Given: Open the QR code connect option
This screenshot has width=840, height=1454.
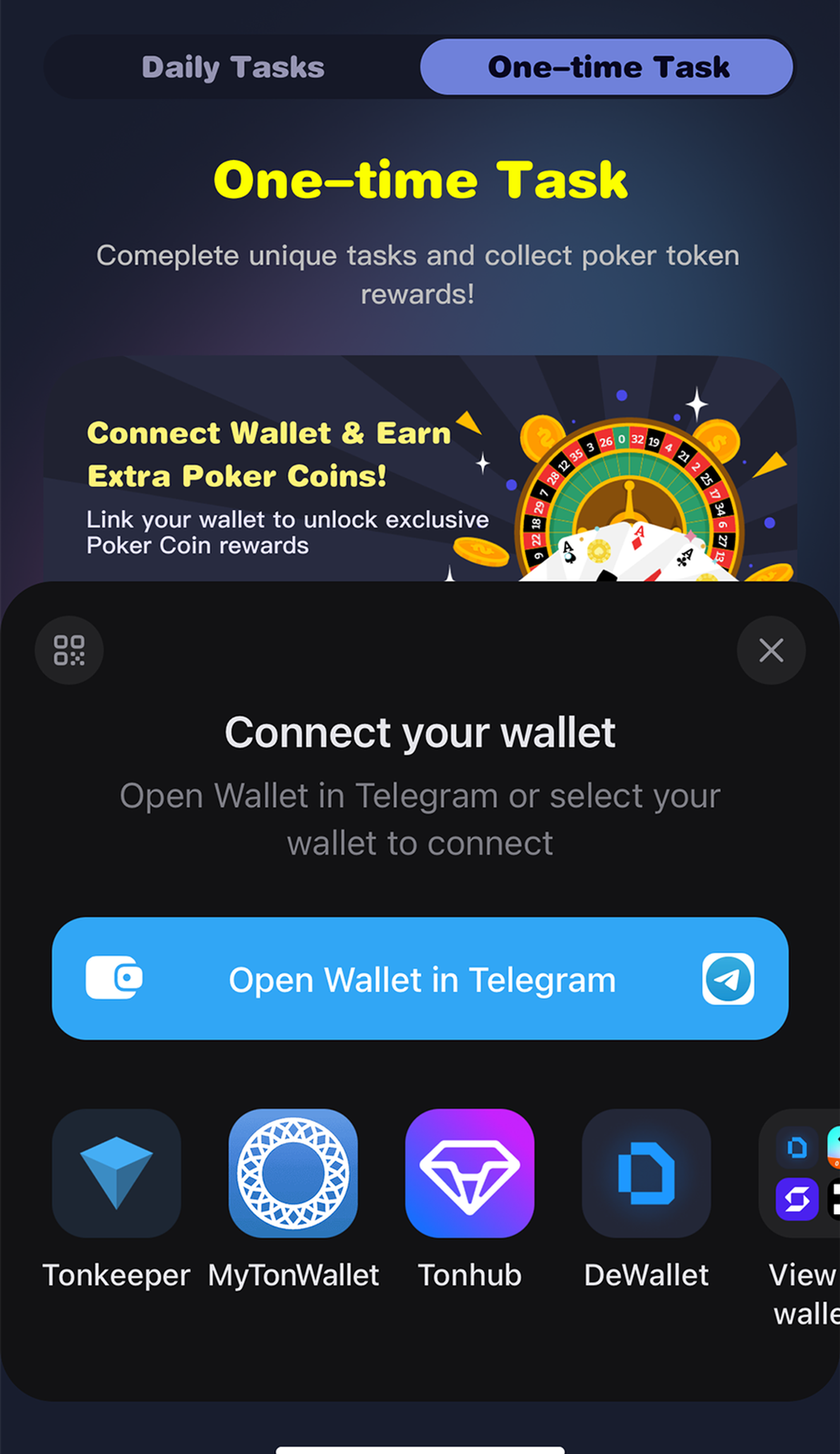Looking at the screenshot, I should [x=69, y=650].
